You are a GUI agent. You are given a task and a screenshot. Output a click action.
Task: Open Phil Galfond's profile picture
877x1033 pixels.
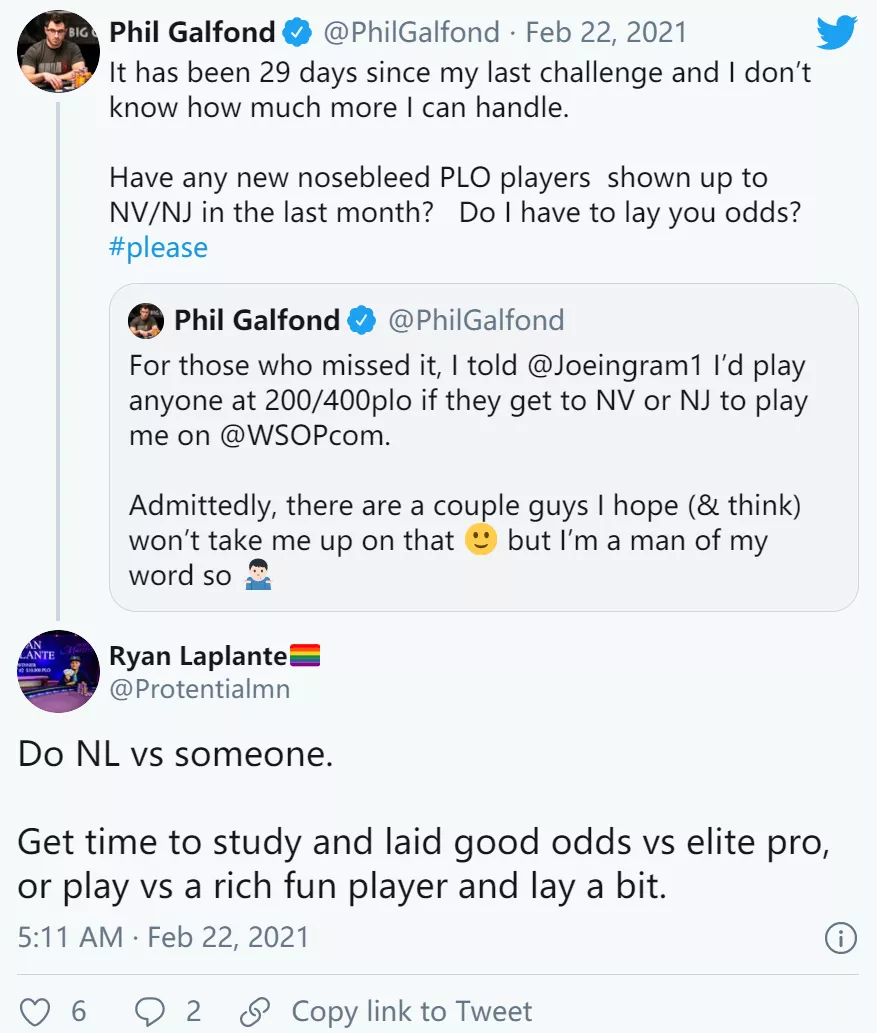click(59, 50)
